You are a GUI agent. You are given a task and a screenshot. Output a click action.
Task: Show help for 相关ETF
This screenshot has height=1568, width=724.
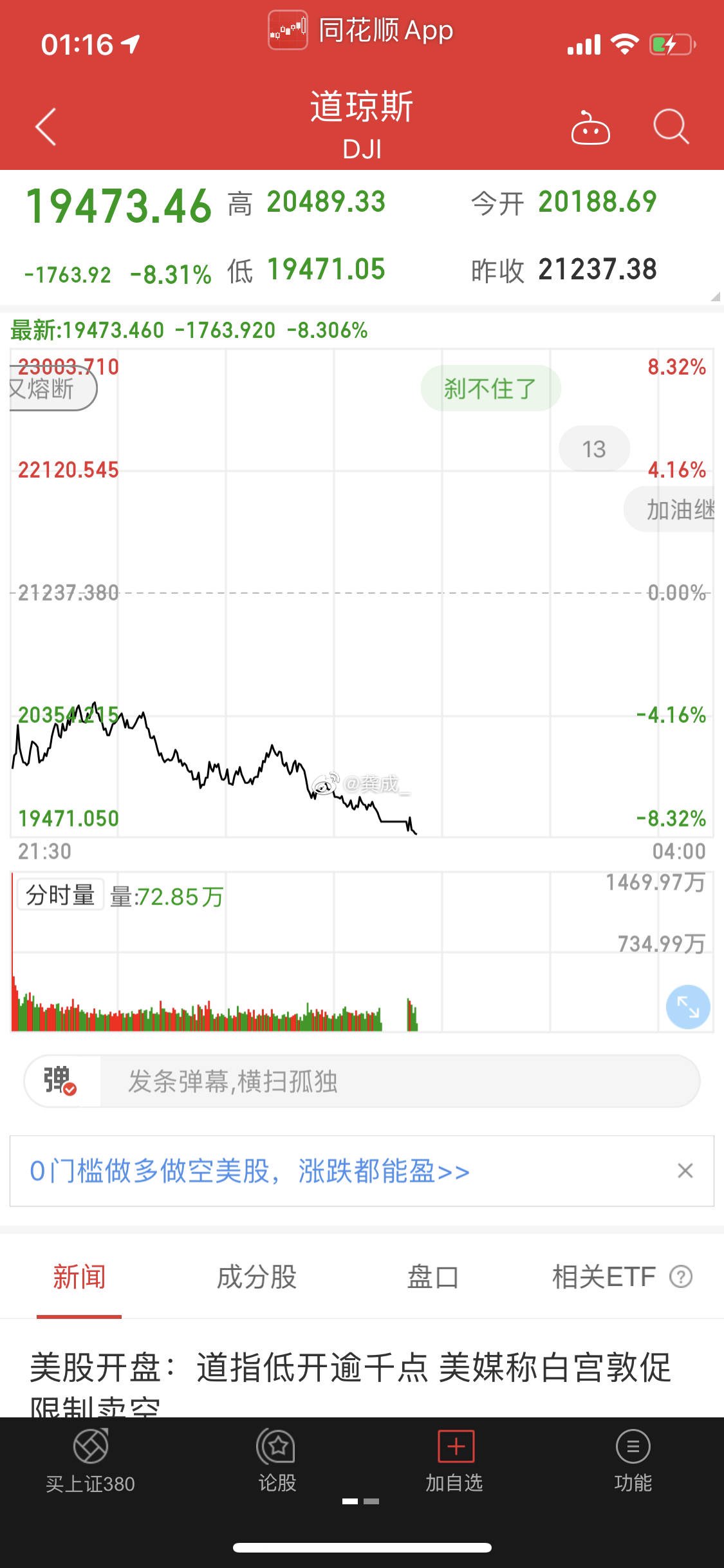click(681, 1277)
